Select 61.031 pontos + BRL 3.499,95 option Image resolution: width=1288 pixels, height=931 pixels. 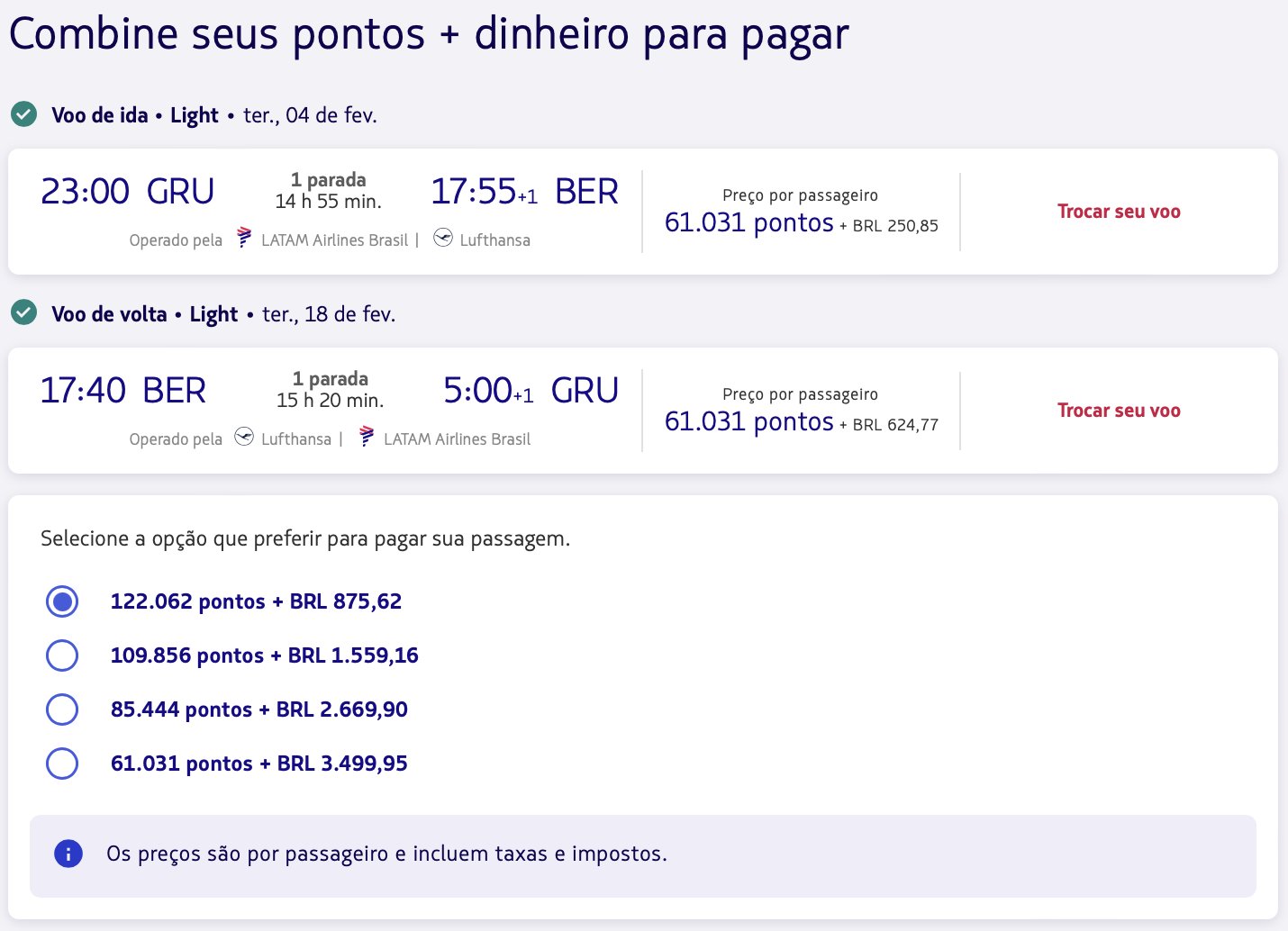(62, 764)
